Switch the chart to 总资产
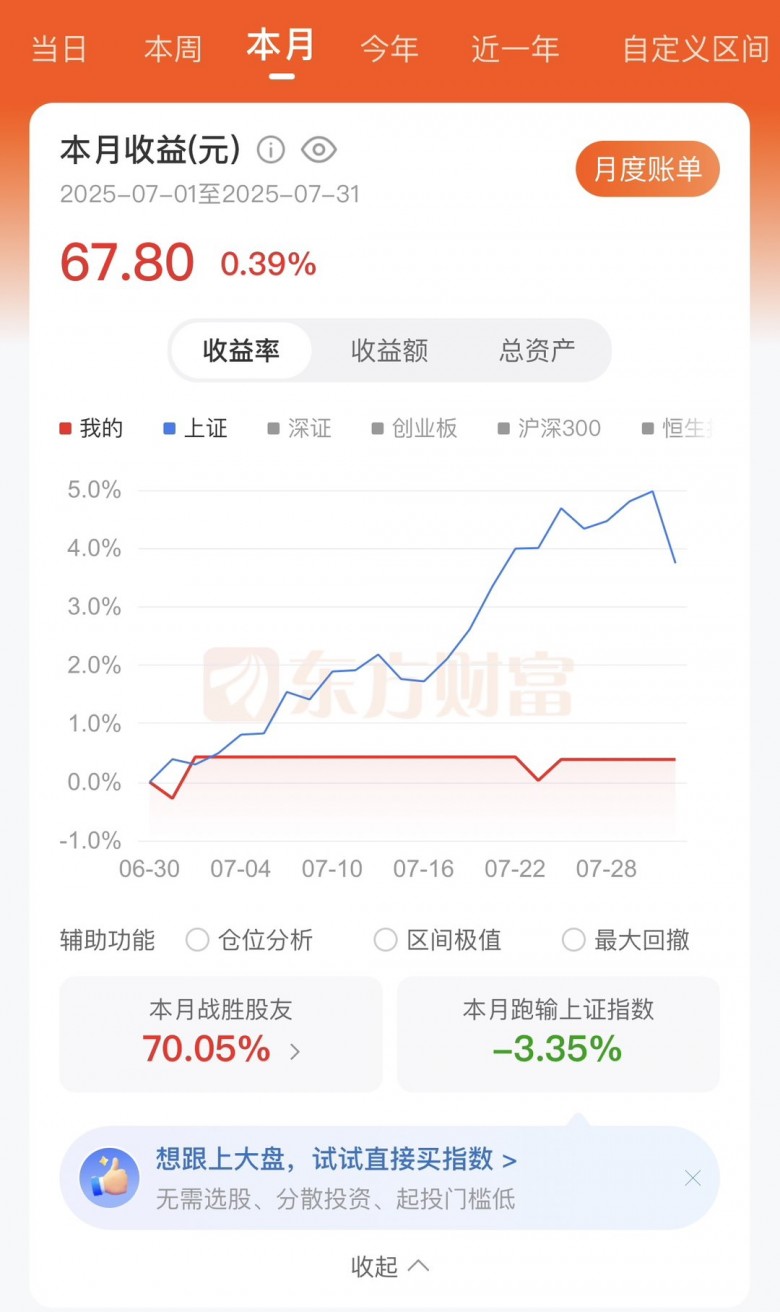Viewport: 780px width, 1312px height. click(537, 350)
